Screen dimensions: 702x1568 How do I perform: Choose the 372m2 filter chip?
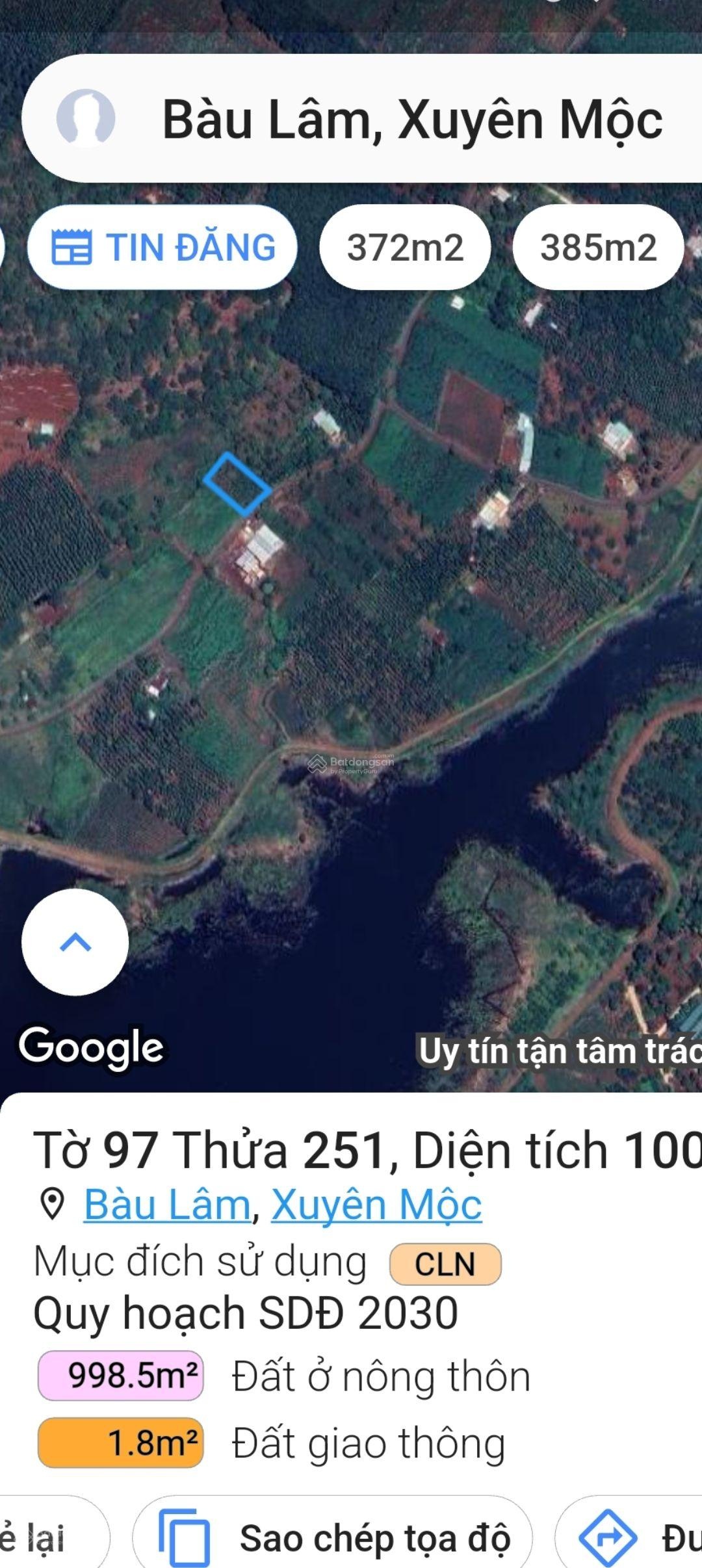point(404,248)
